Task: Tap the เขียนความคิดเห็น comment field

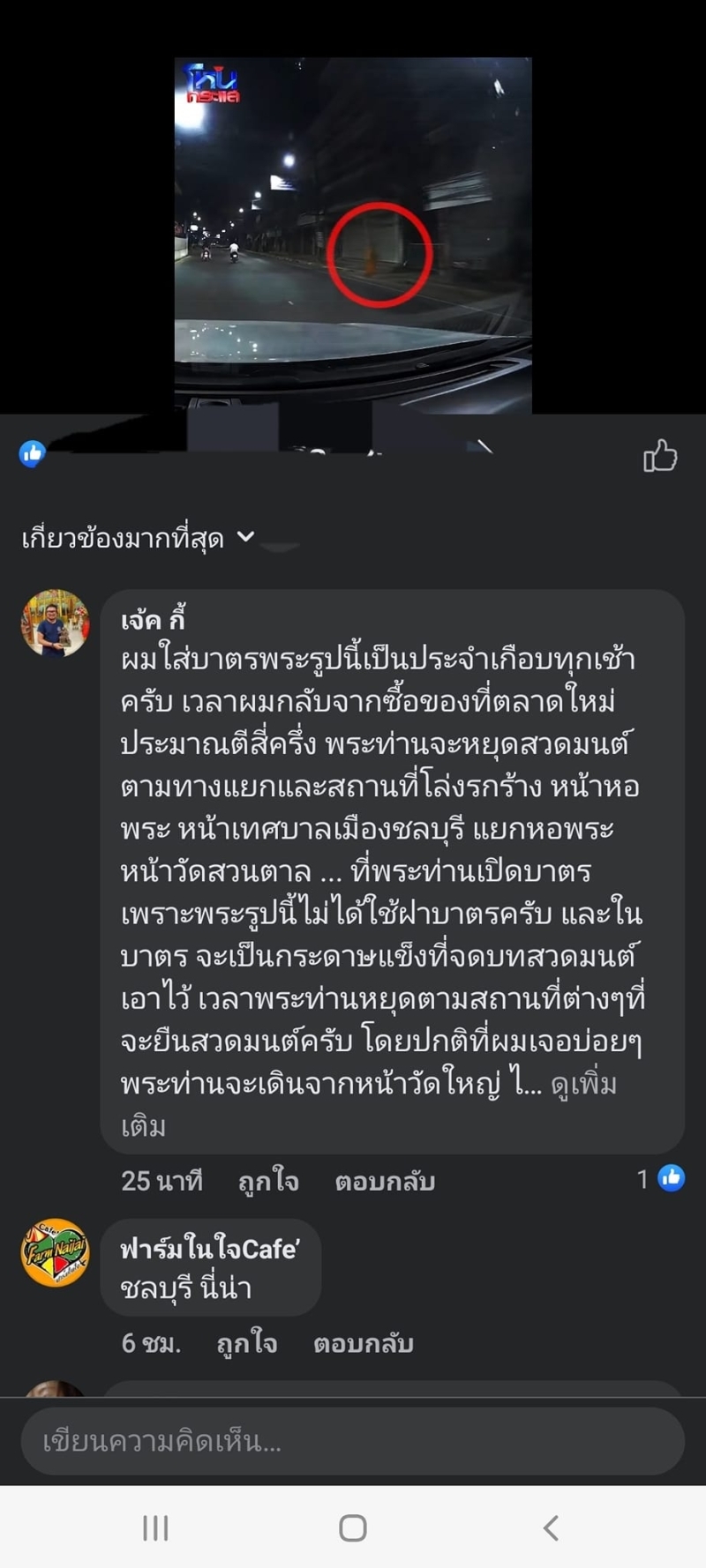Action: [x=353, y=1441]
